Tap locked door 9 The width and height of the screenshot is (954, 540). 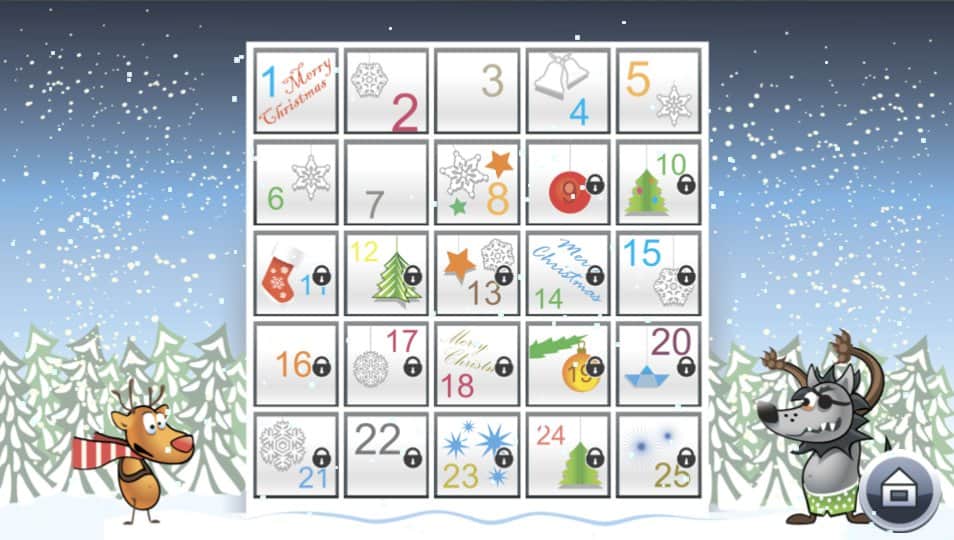coord(567,182)
